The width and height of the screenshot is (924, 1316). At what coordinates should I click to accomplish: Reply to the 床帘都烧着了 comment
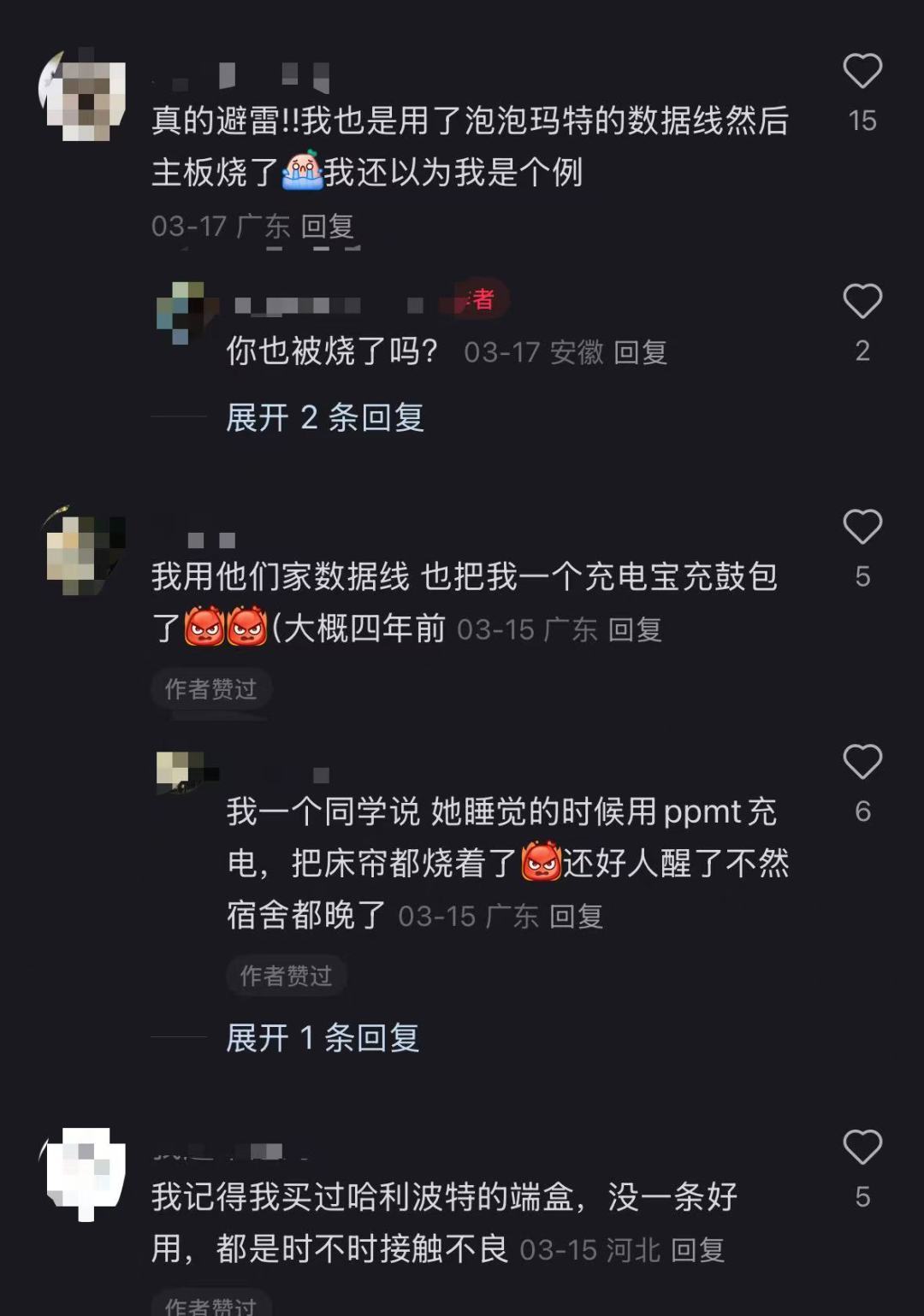tap(576, 917)
